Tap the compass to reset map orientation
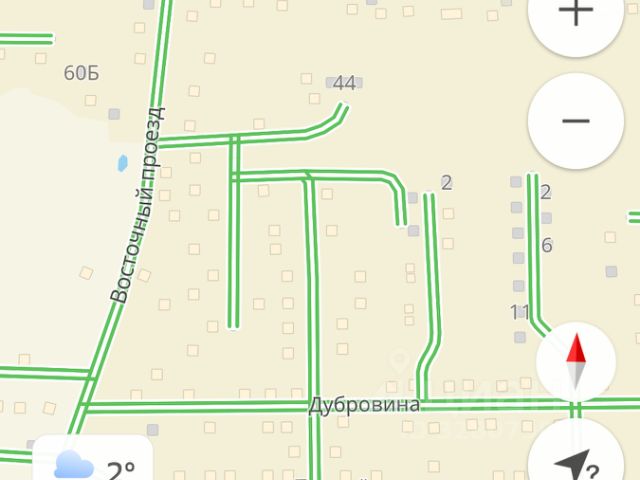The image size is (640, 480). [576, 361]
